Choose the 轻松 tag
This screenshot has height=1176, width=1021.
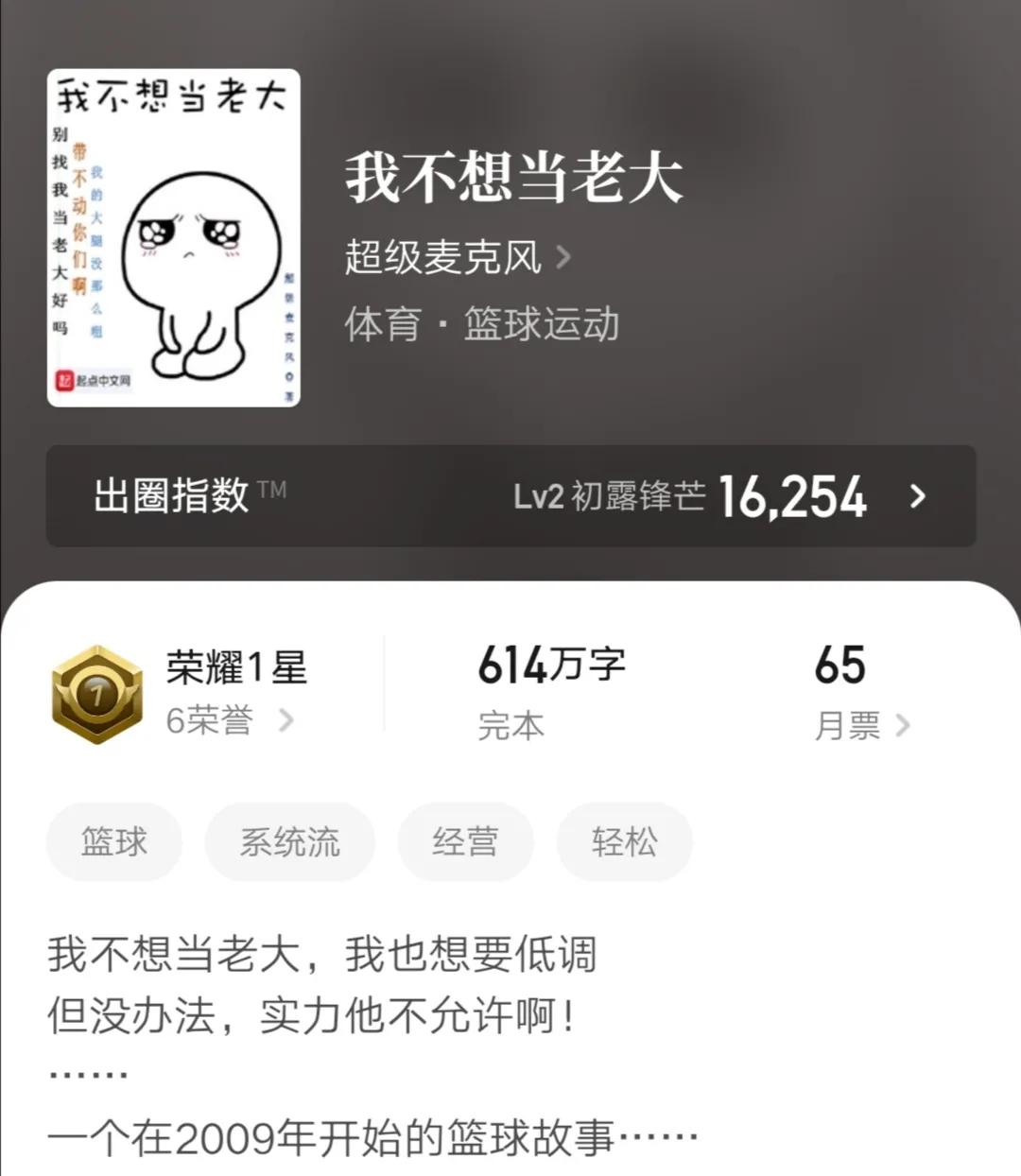click(x=625, y=841)
